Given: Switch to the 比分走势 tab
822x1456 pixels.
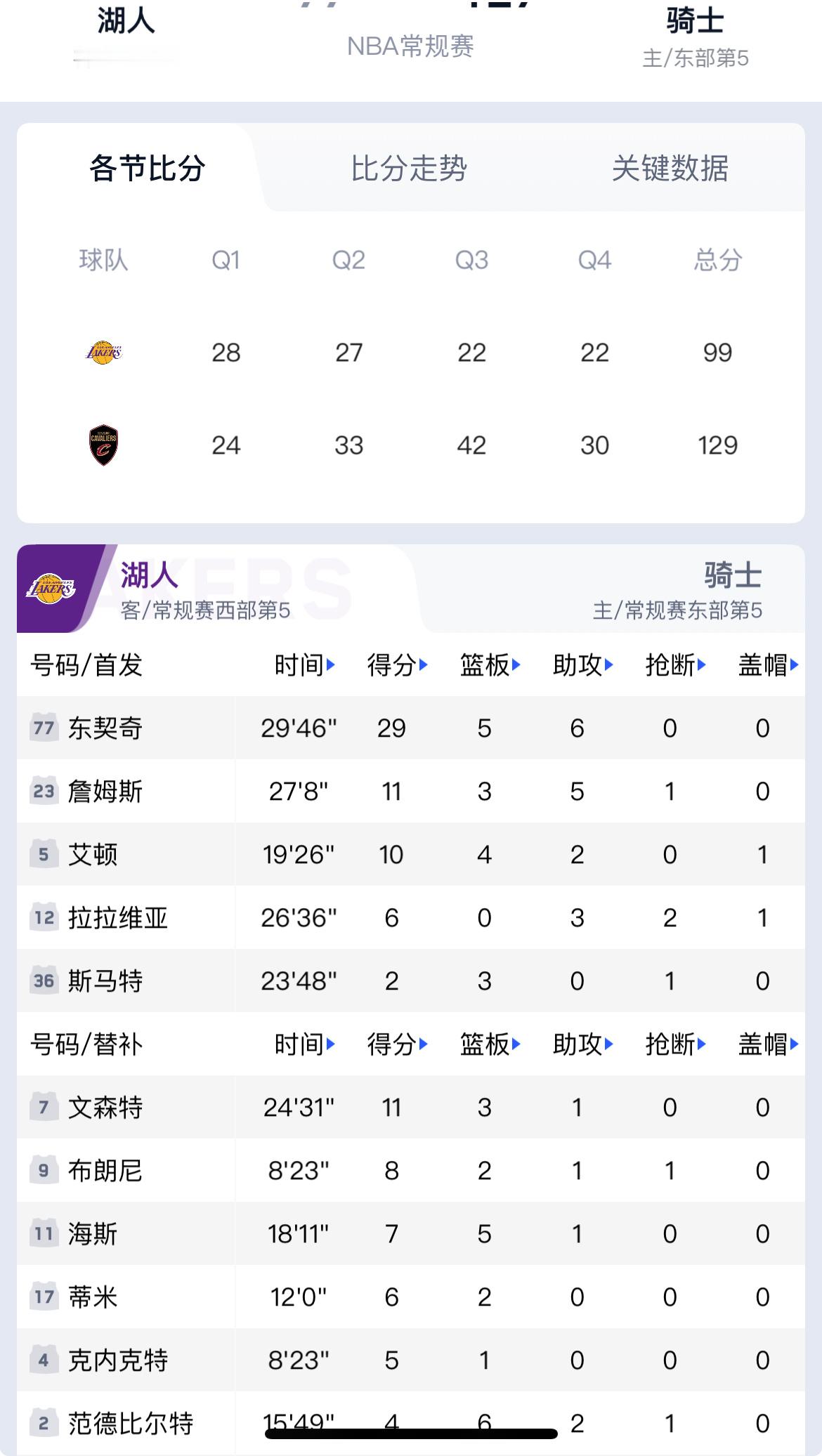Looking at the screenshot, I should [409, 169].
